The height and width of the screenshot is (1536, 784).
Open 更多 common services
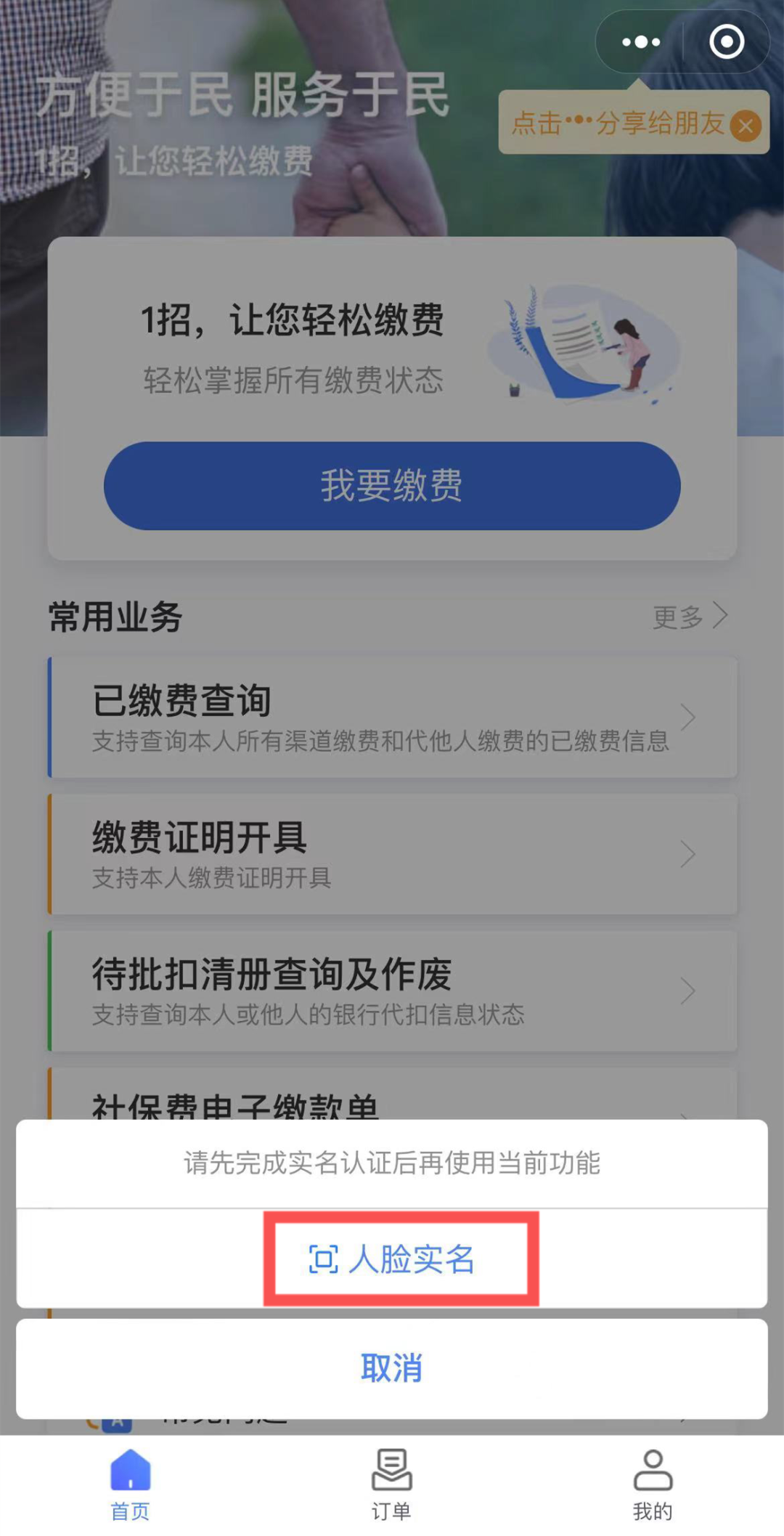pyautogui.click(x=690, y=617)
